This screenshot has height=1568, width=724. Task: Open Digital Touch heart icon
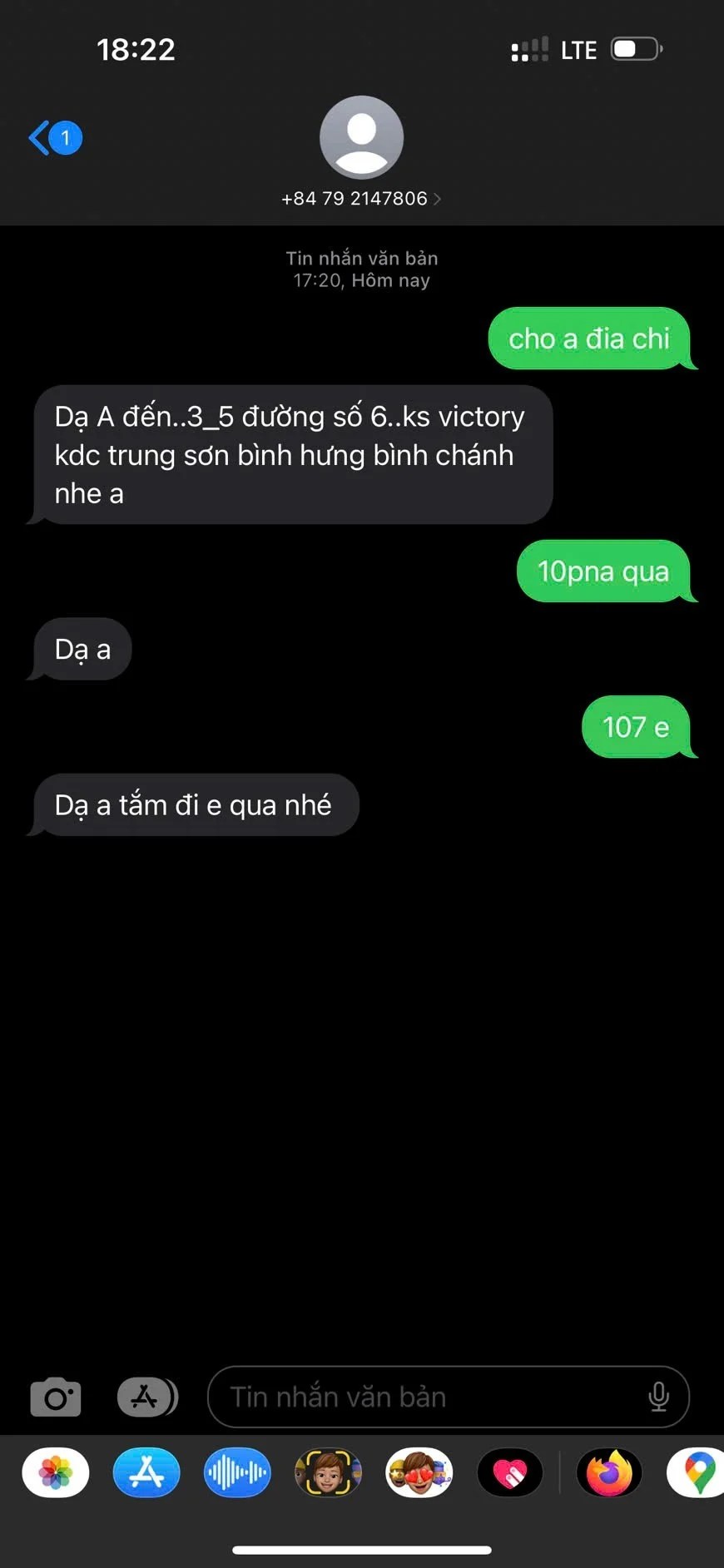[509, 1473]
